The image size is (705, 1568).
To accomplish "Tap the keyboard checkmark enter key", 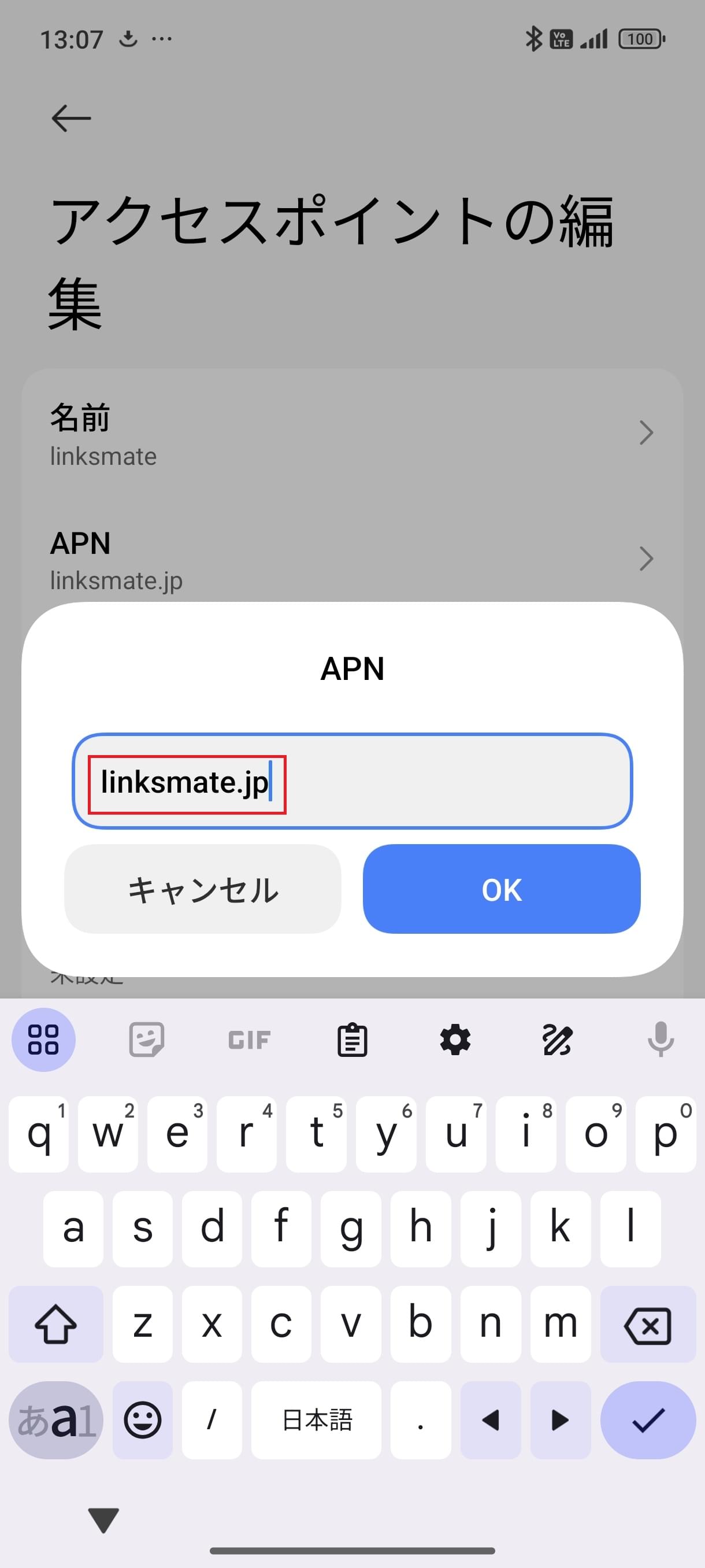I will [647, 1421].
